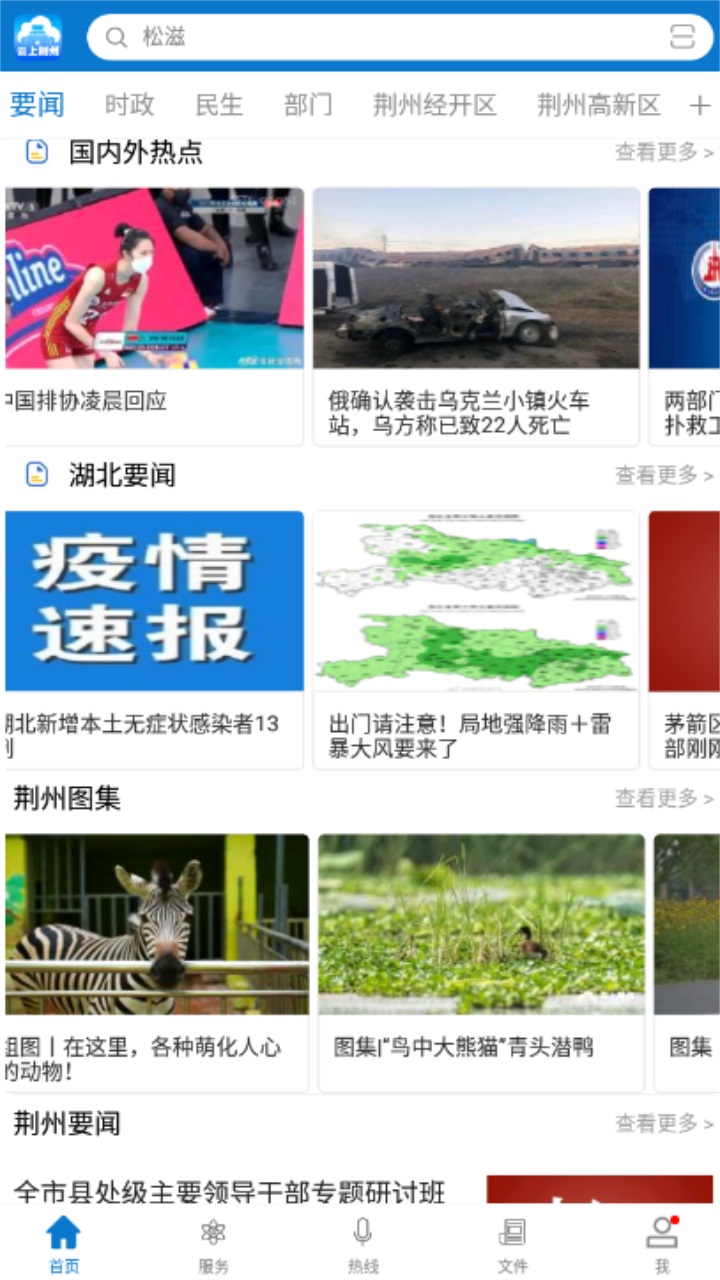Switch to the 荆州高新区 tab
720x1280 pixels.
click(599, 104)
